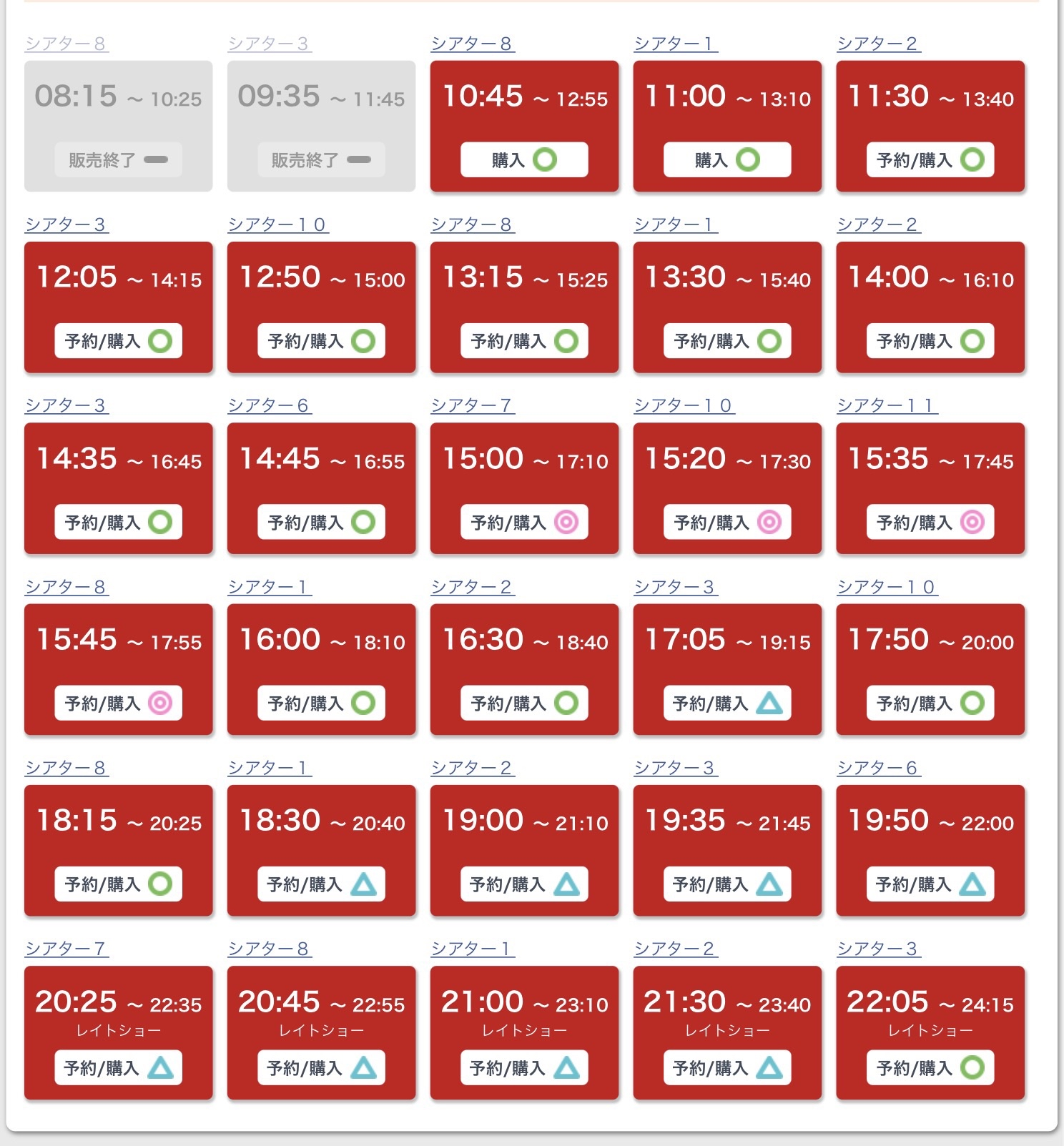Select the 10:45 showtime in シアター8
The image size is (1064, 1146).
pyautogui.click(x=524, y=159)
